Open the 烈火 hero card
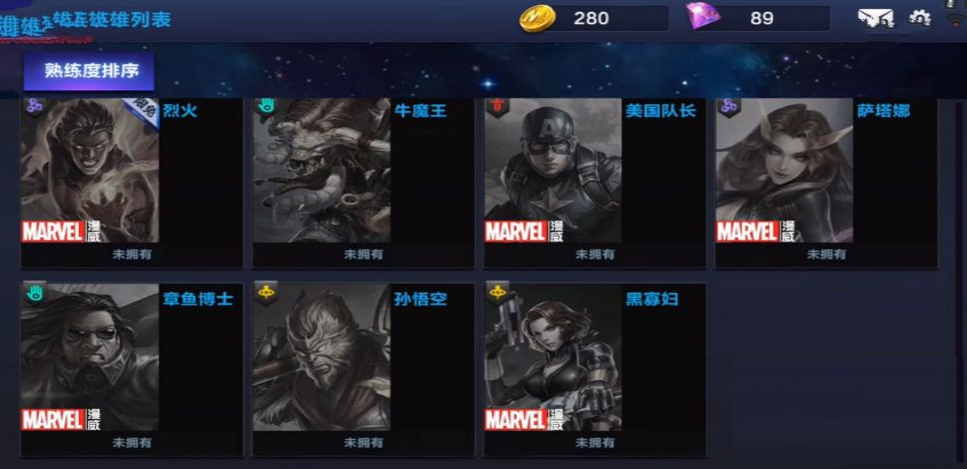This screenshot has width=967, height=469. click(131, 181)
